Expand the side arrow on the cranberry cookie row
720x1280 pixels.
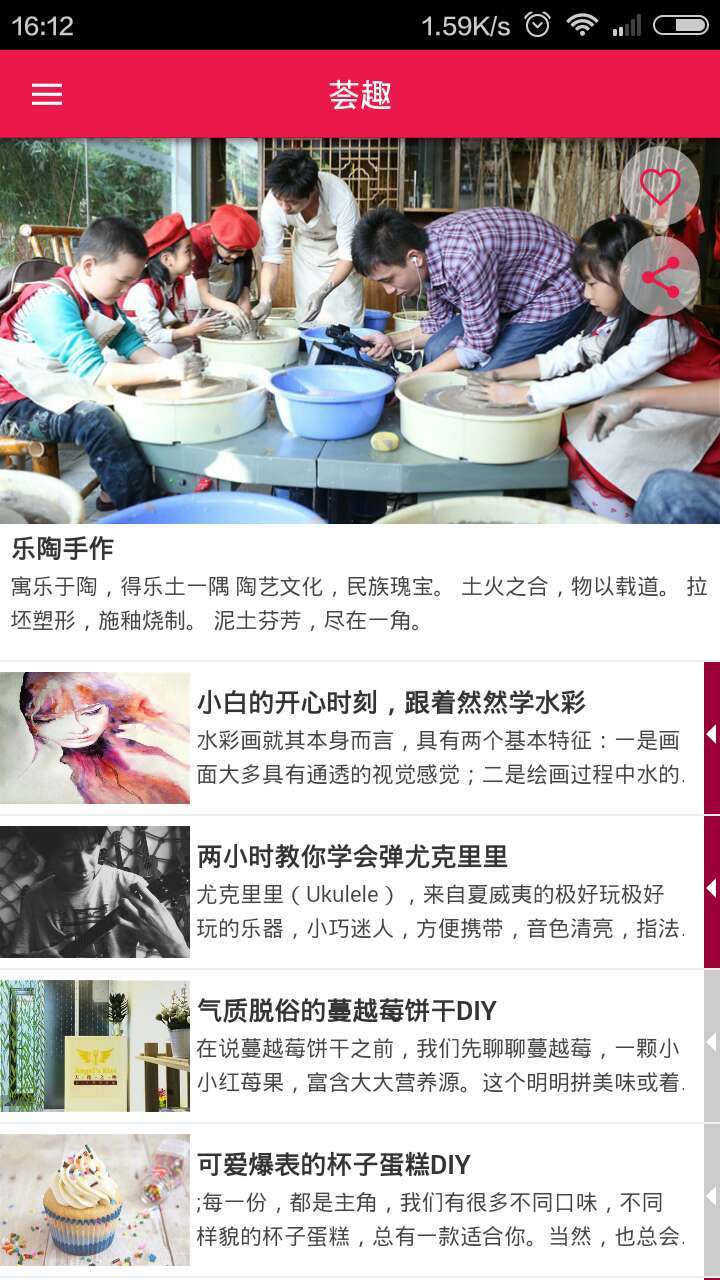pos(711,1042)
